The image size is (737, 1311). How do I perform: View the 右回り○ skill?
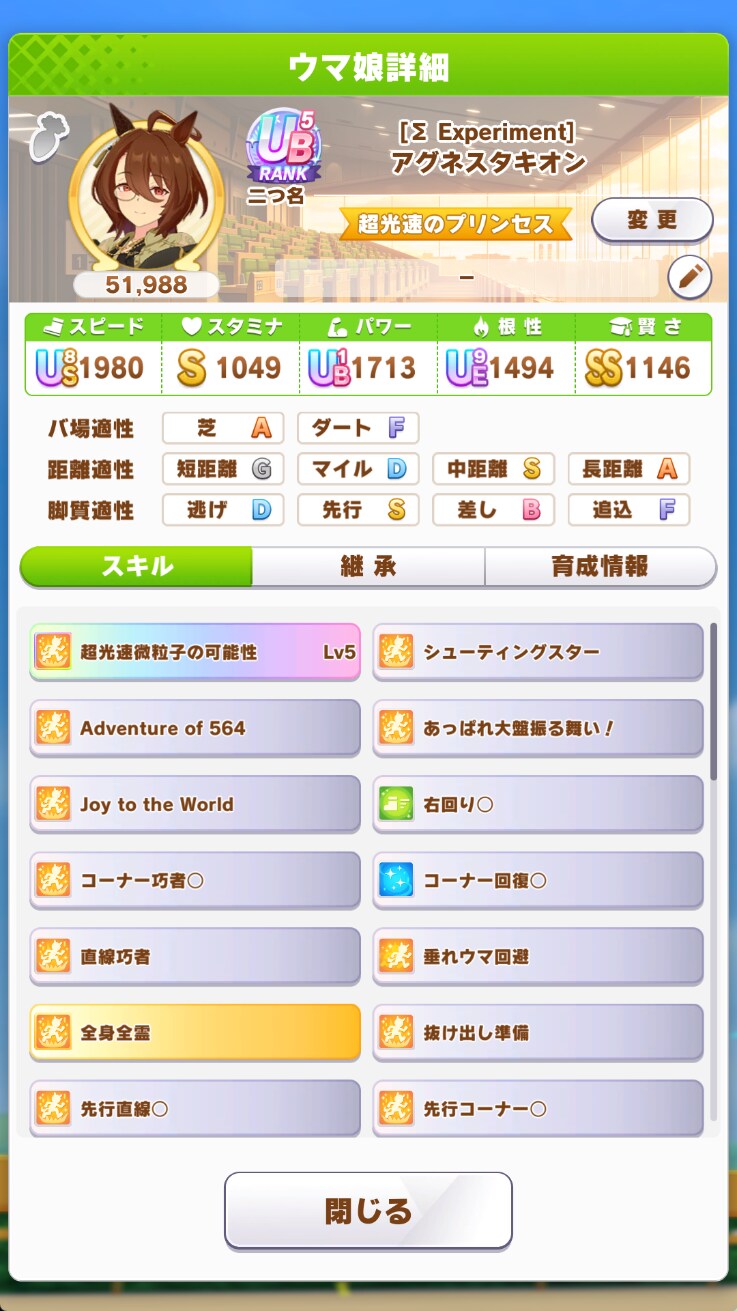(538, 804)
